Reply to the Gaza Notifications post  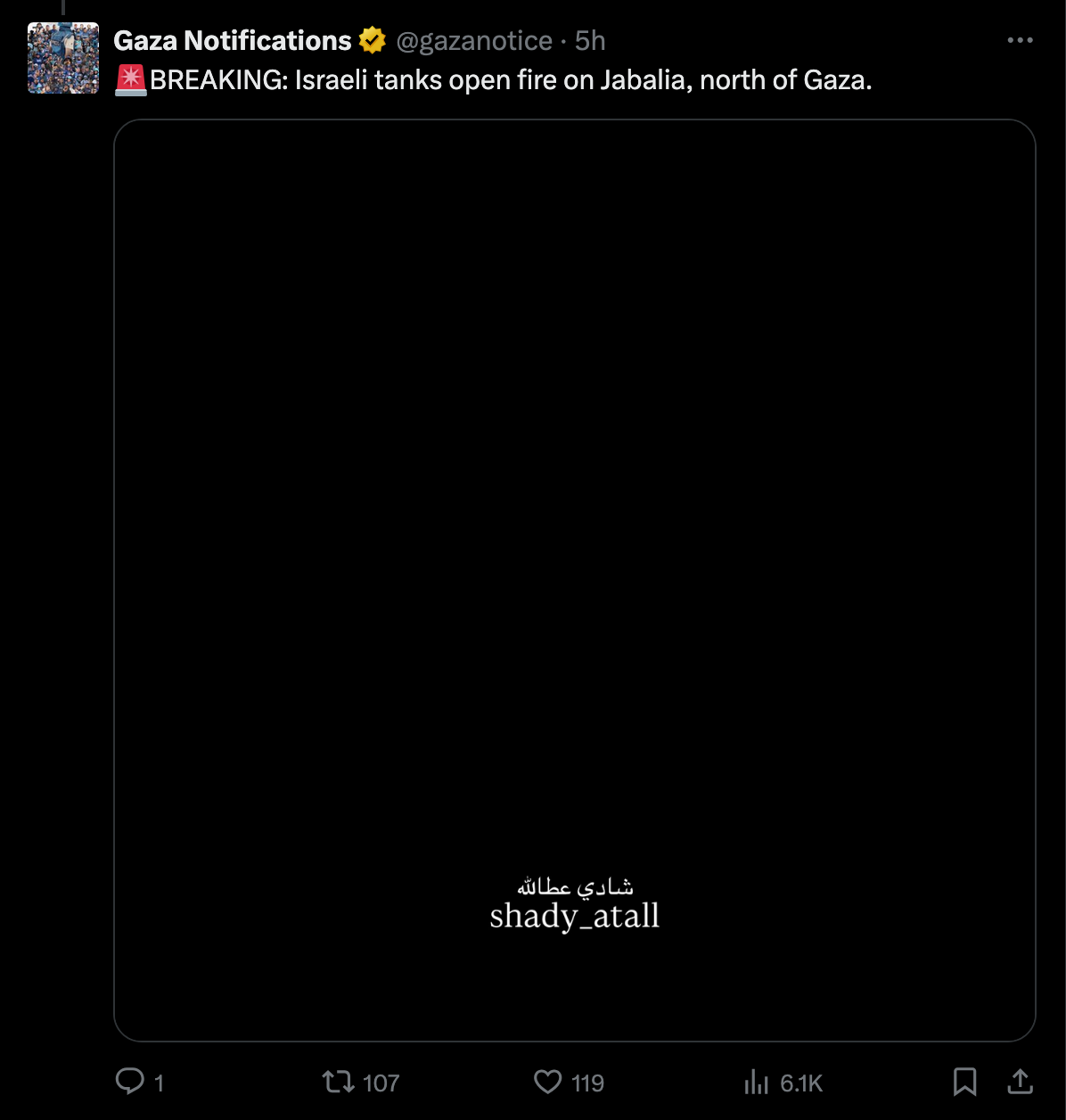[130, 1083]
